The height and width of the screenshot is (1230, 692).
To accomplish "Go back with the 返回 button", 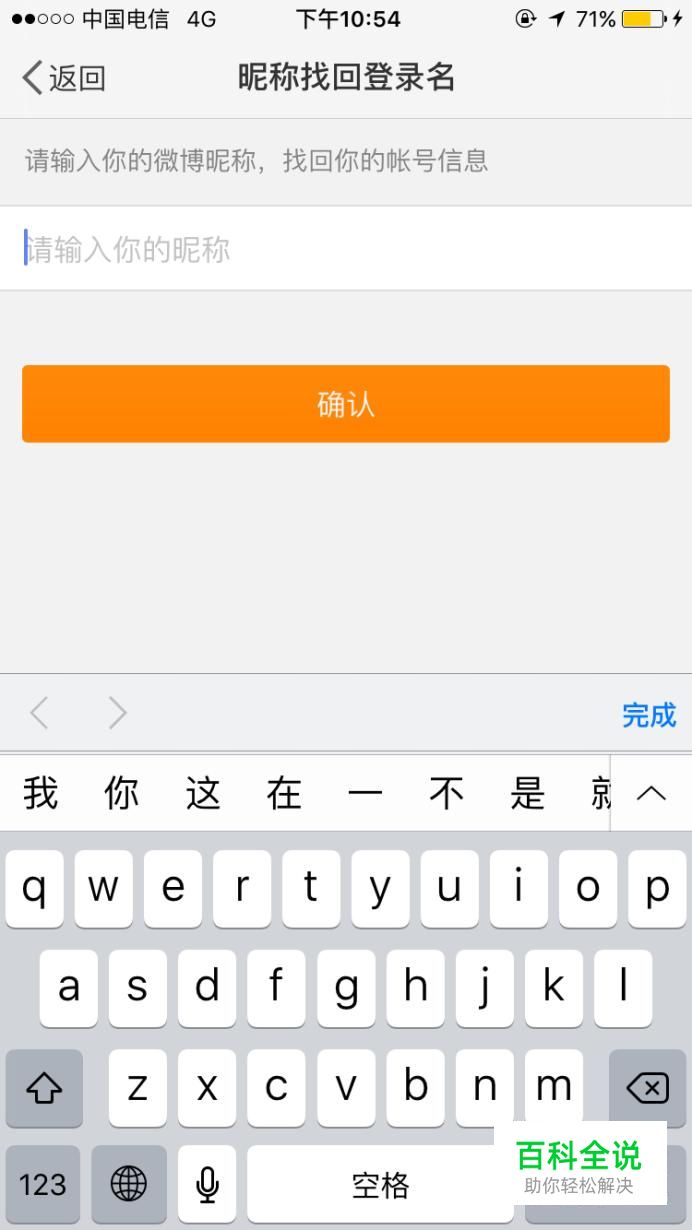I will [64, 77].
